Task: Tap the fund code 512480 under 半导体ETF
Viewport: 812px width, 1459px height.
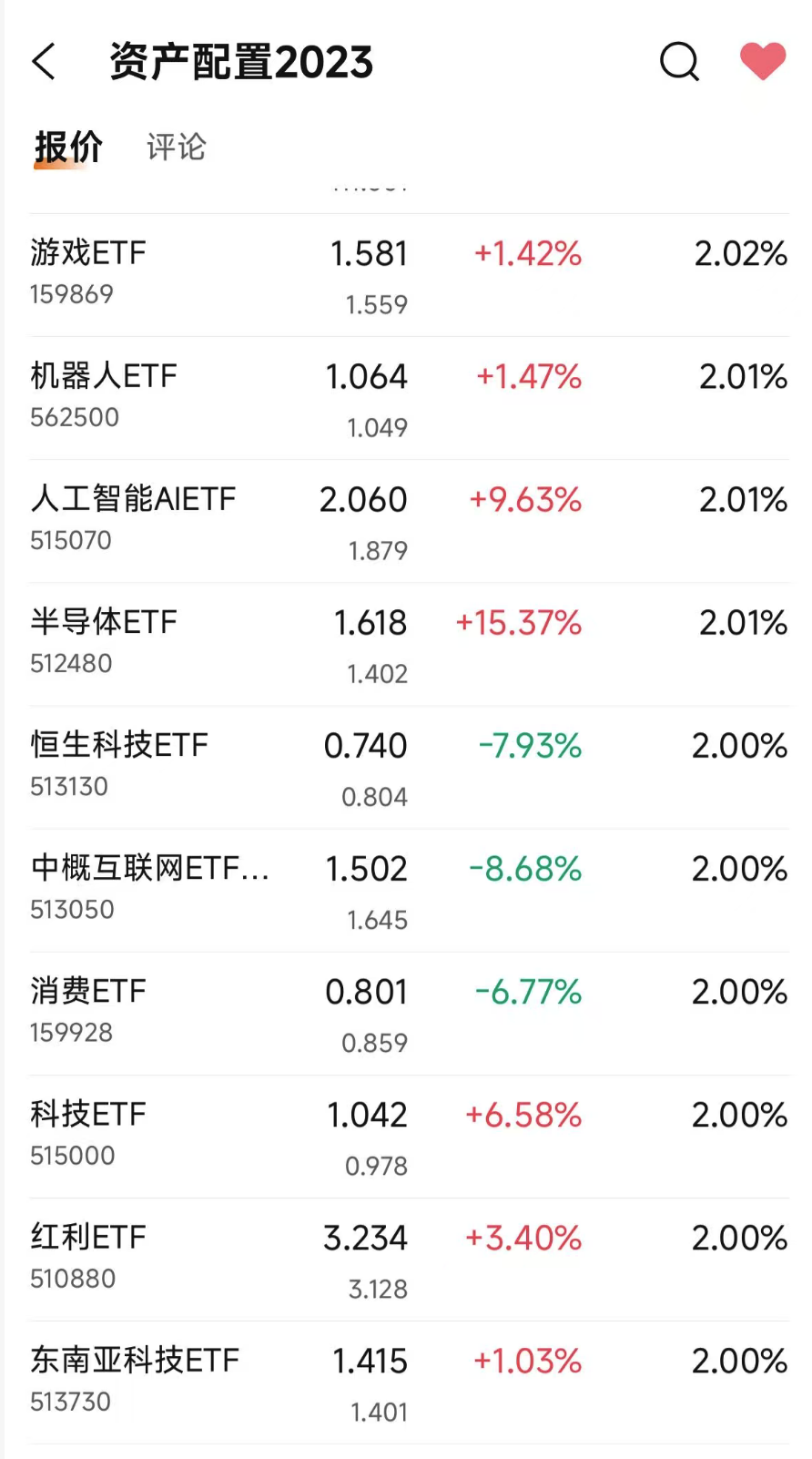Action: point(68,664)
